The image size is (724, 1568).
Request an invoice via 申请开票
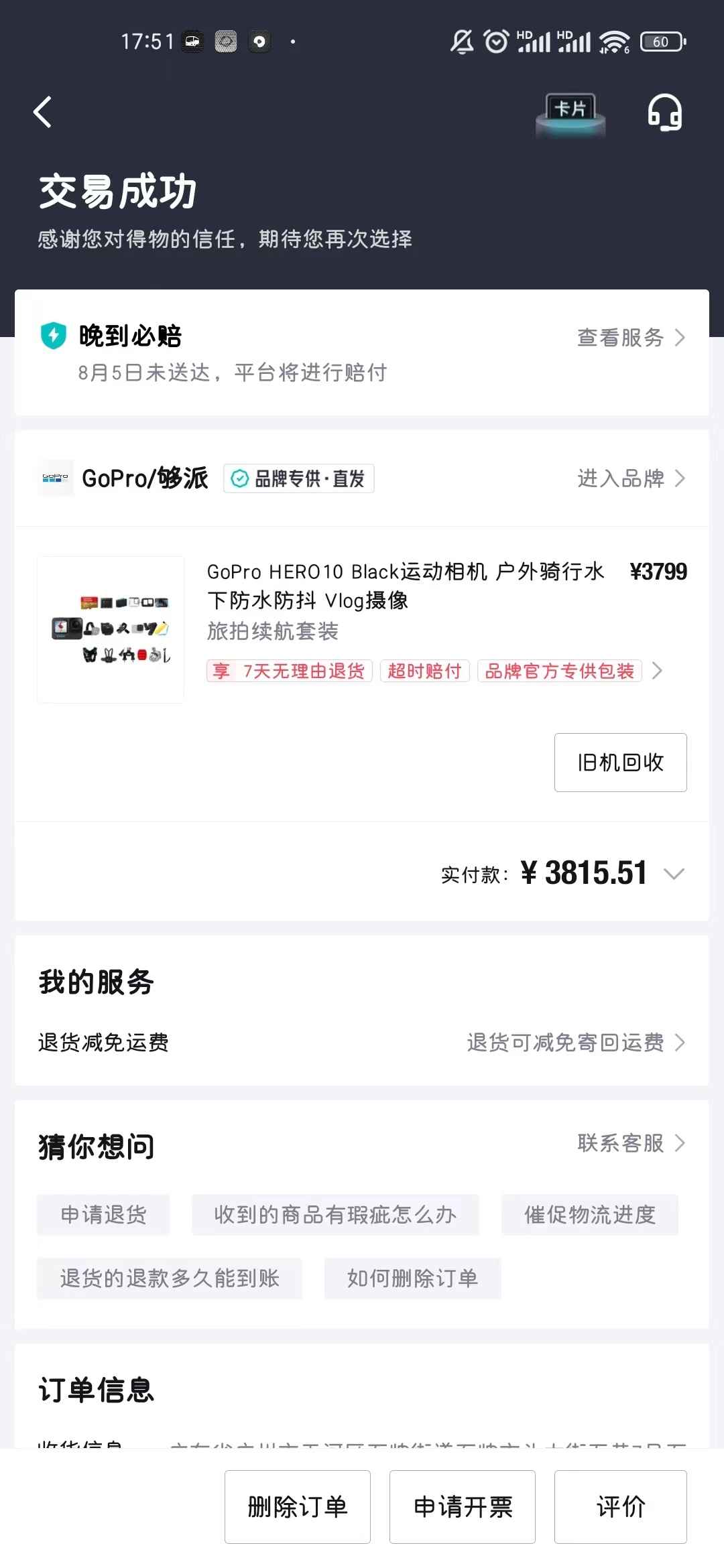(462, 1507)
